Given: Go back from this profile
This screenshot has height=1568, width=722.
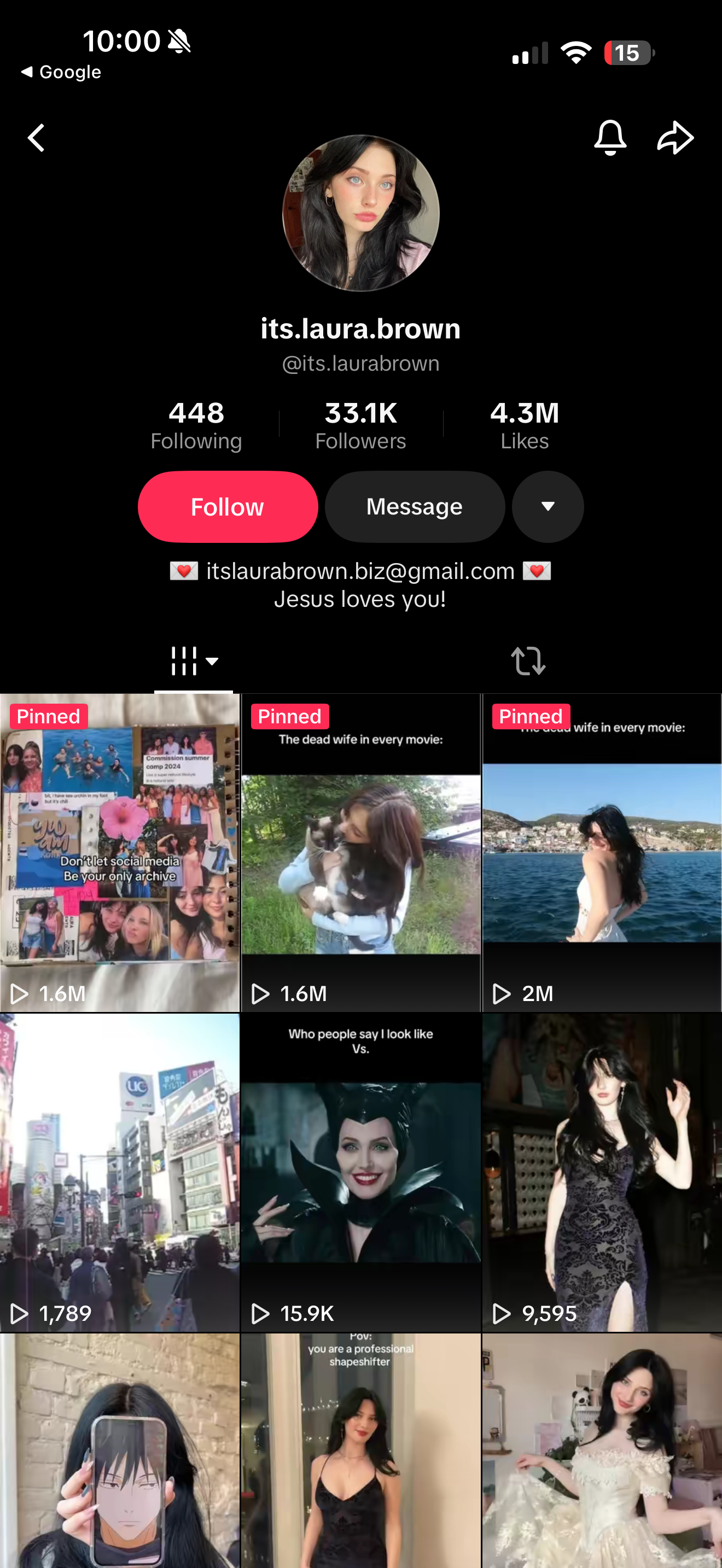Looking at the screenshot, I should tap(37, 138).
